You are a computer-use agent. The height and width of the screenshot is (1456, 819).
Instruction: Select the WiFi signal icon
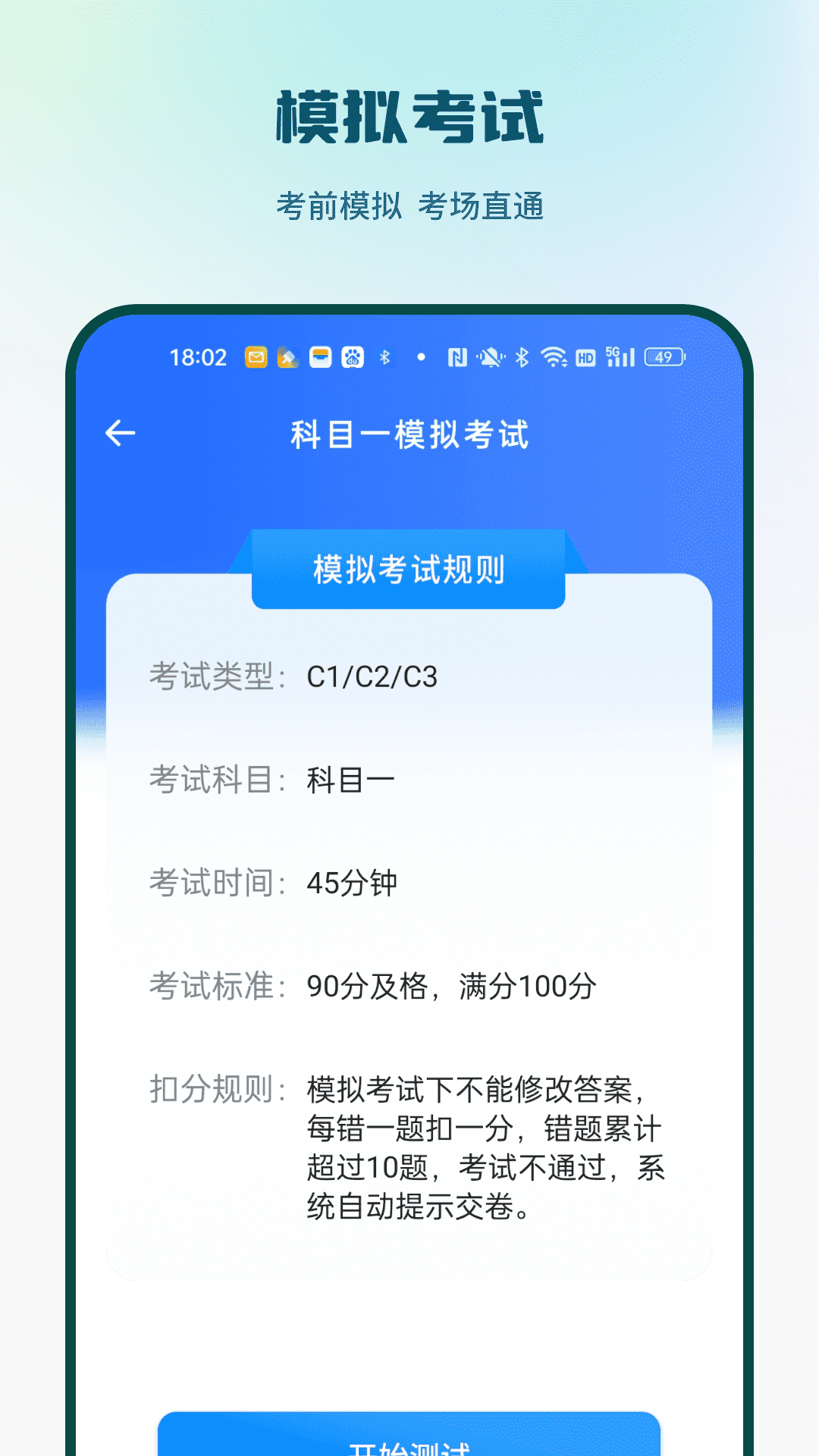(x=556, y=358)
